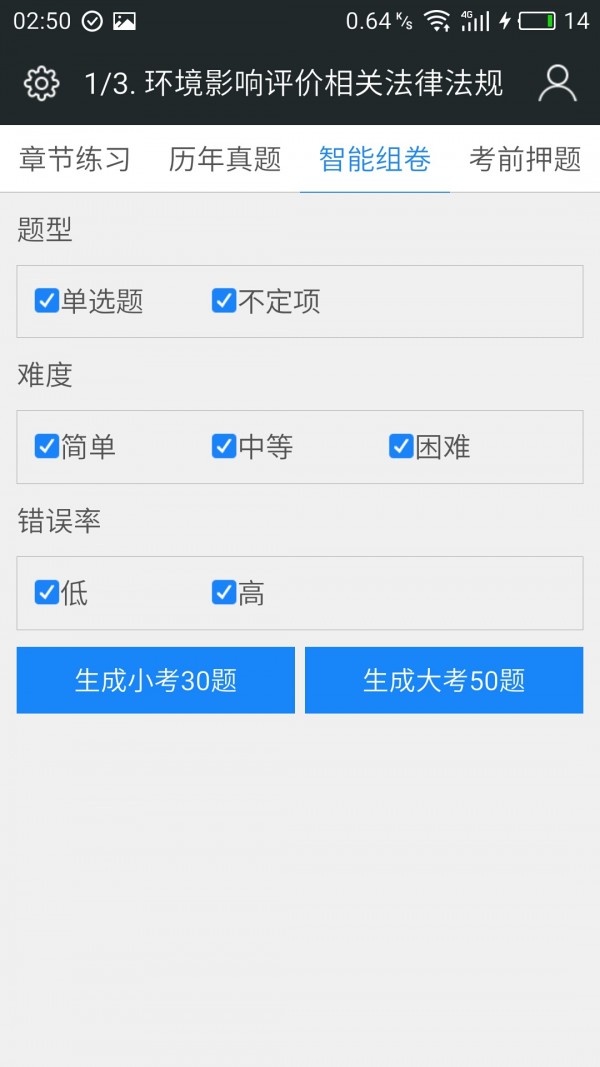
Task: Uncheck the 单选题 question type
Action: click(47, 301)
